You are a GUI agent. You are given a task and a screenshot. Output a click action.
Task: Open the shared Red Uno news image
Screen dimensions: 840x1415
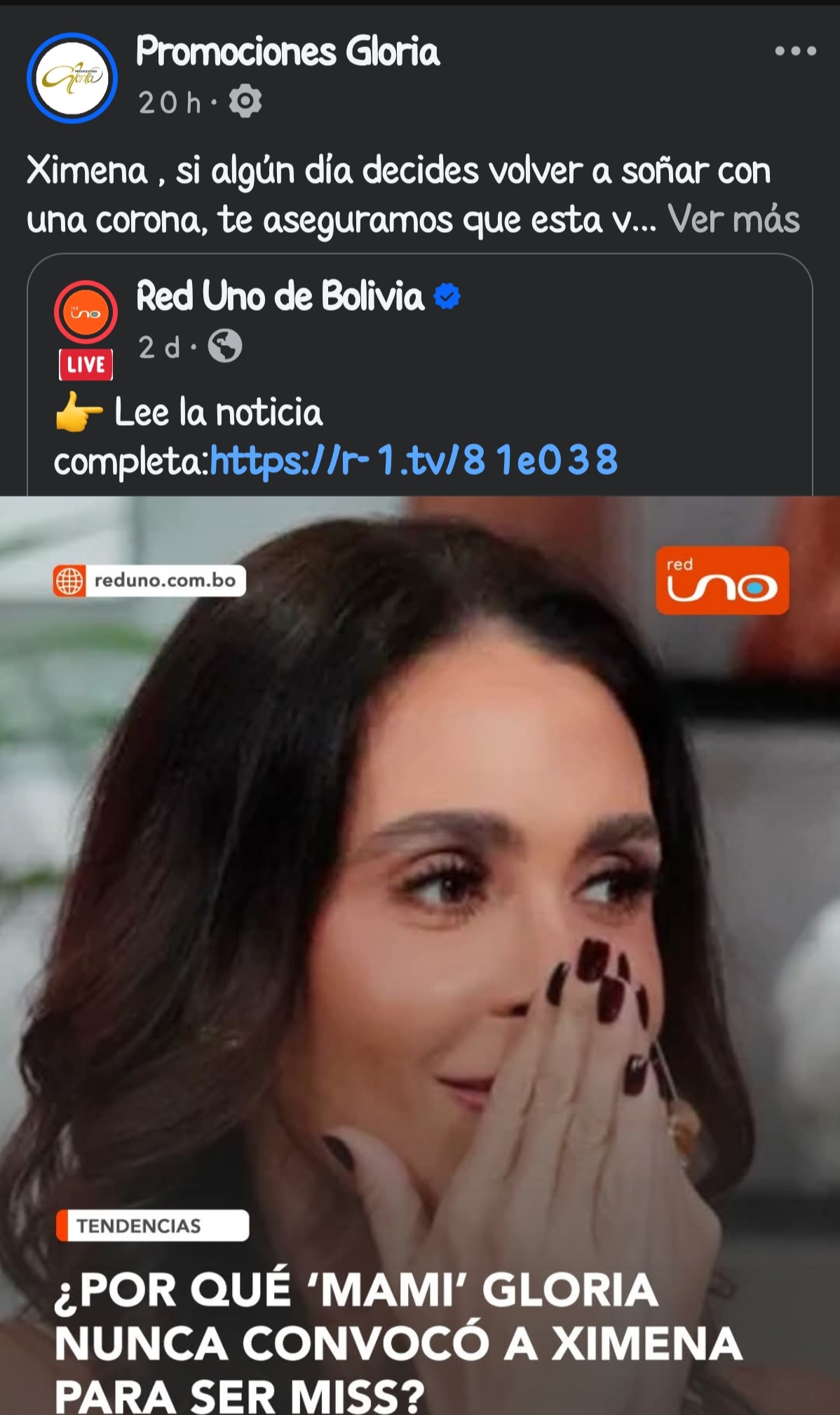click(x=420, y=912)
